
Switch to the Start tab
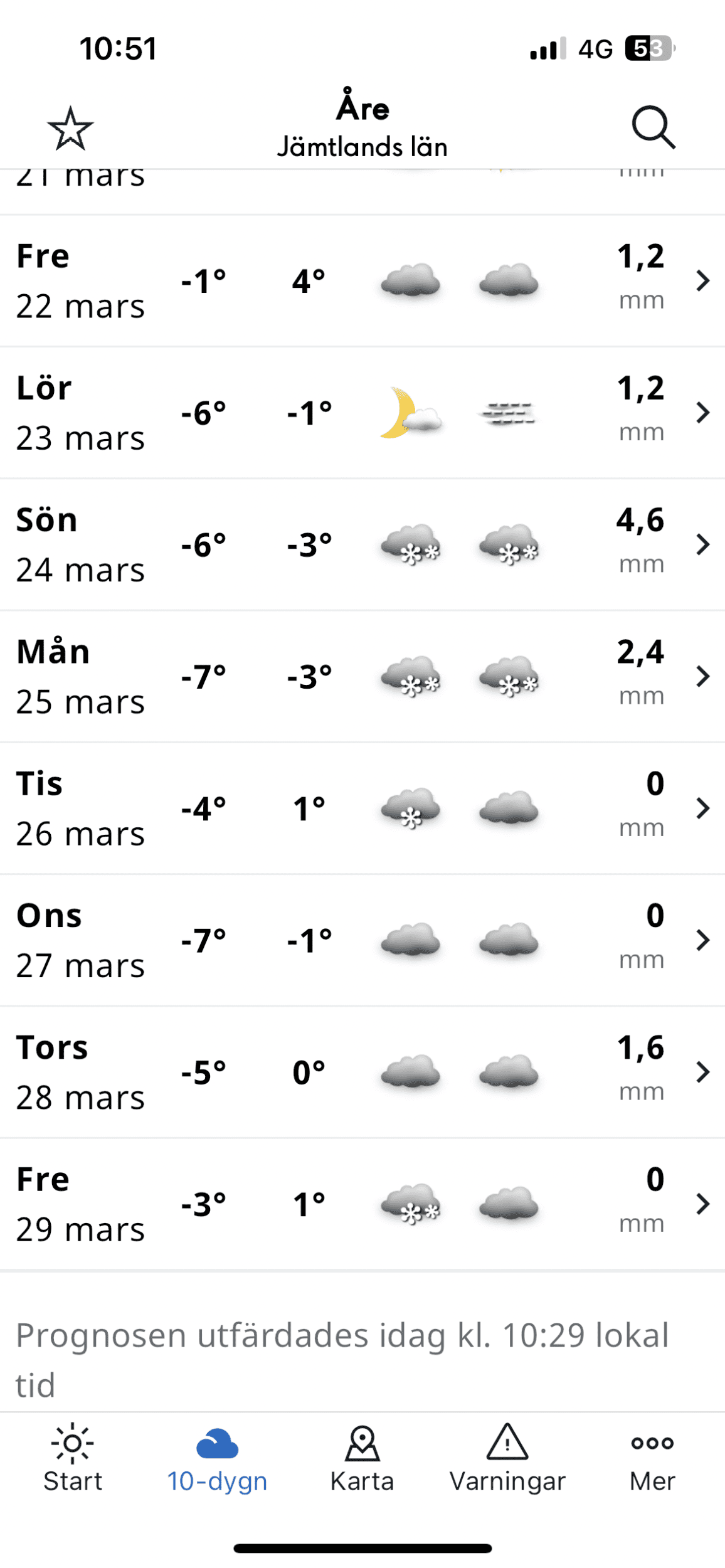[x=73, y=1458]
